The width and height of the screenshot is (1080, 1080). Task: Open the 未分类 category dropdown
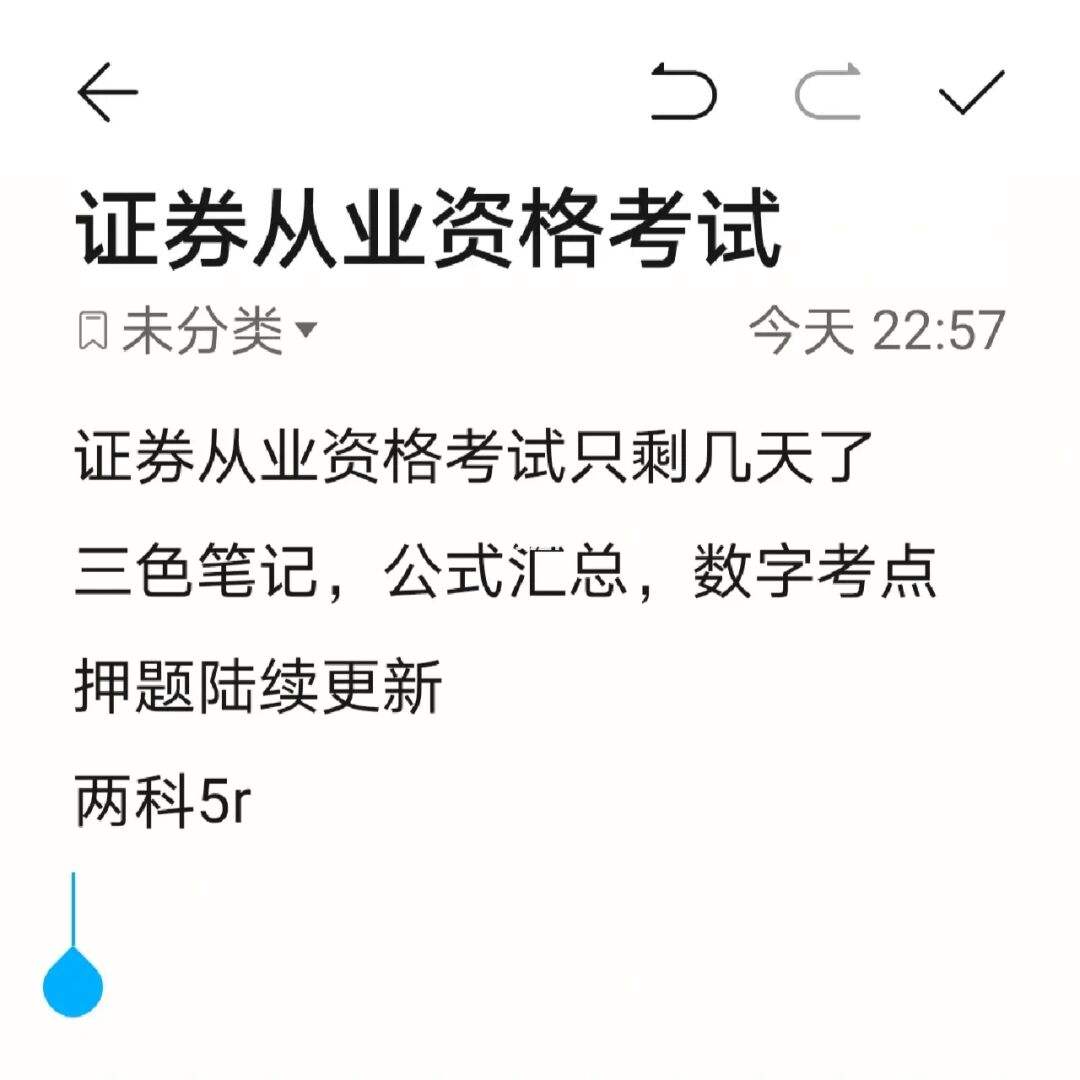[200, 331]
